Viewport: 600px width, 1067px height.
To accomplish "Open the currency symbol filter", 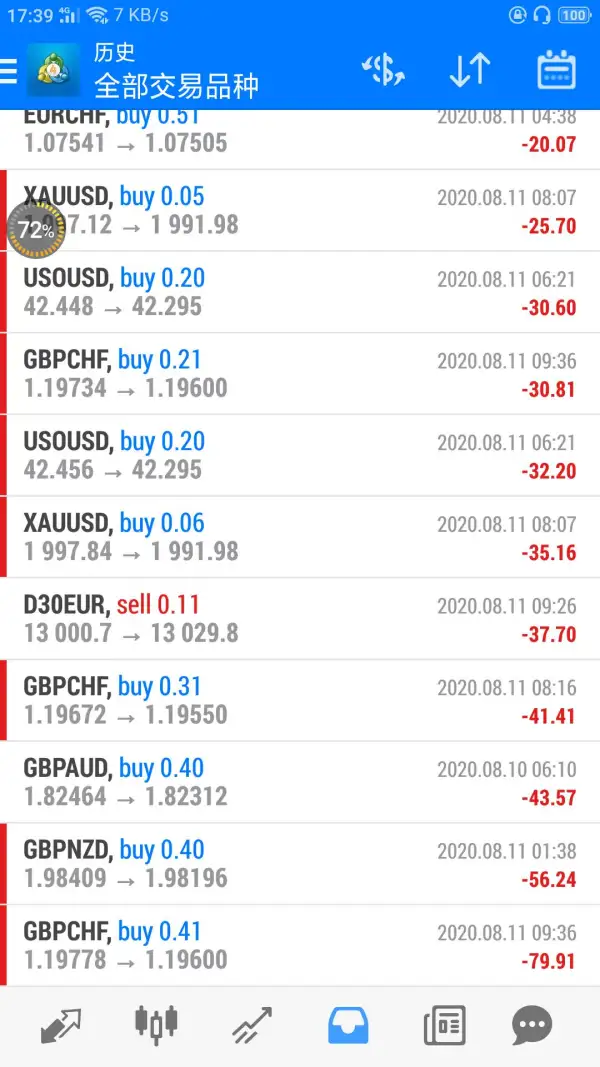I will [x=382, y=71].
